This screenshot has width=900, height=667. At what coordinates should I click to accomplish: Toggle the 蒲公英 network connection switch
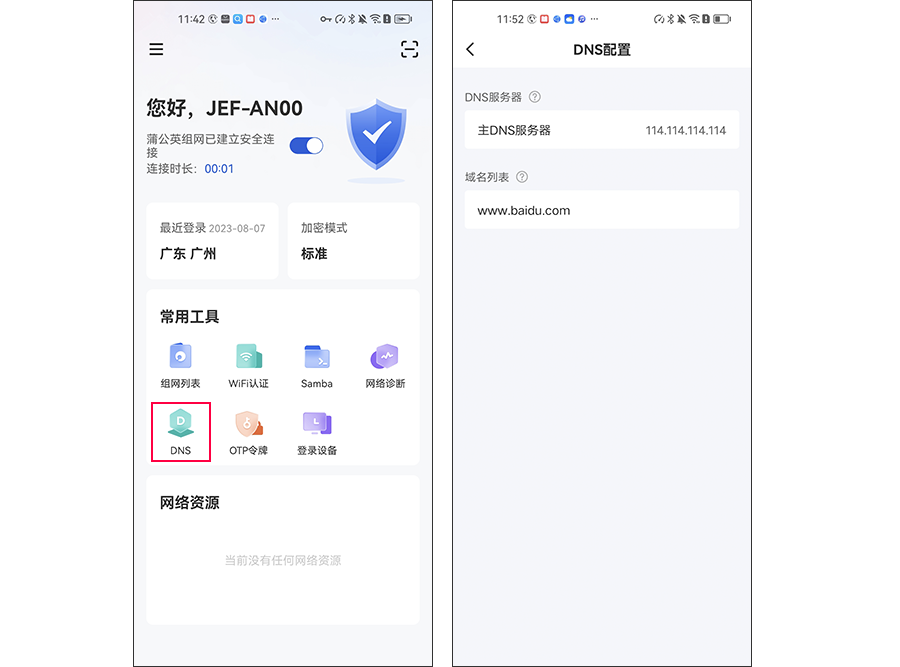coord(306,146)
